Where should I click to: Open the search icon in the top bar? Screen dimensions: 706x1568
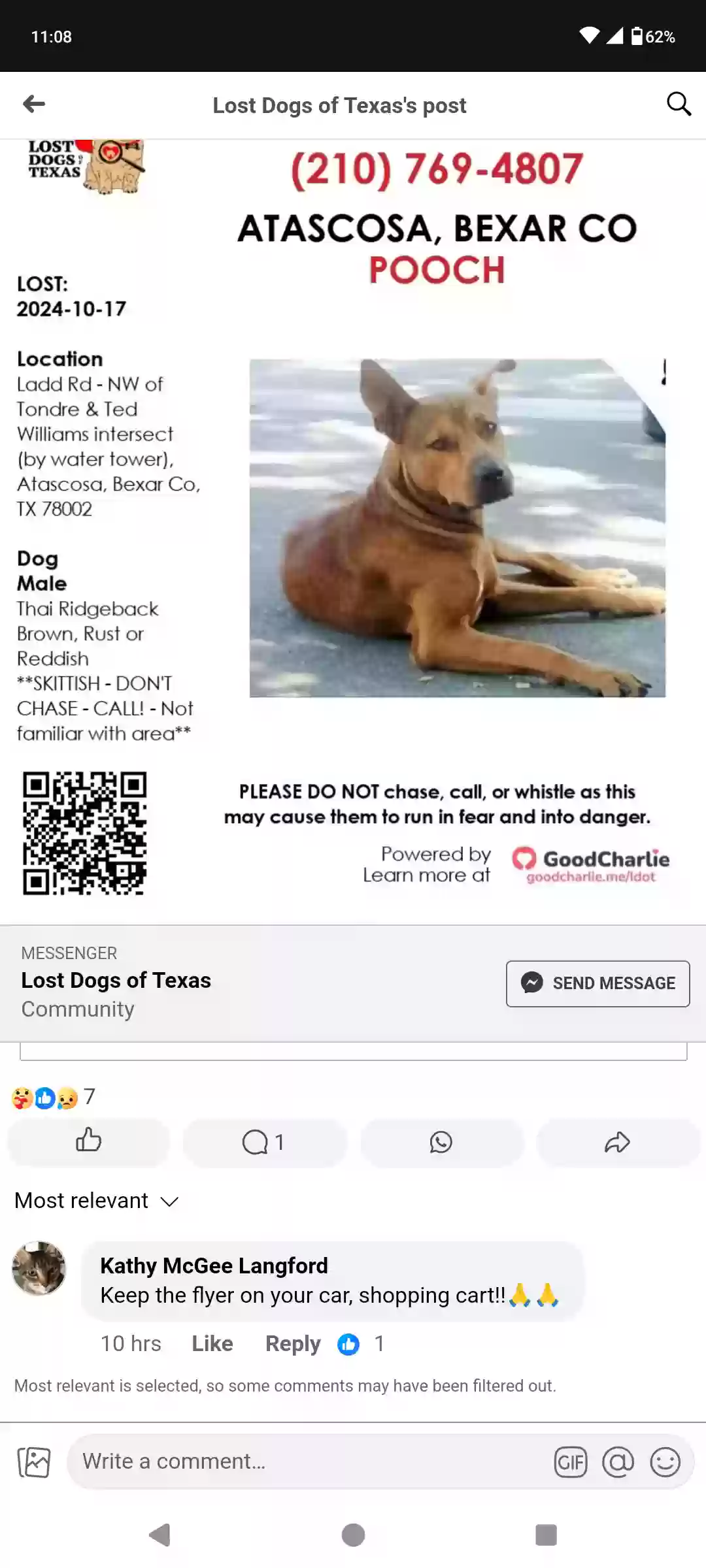pos(679,104)
